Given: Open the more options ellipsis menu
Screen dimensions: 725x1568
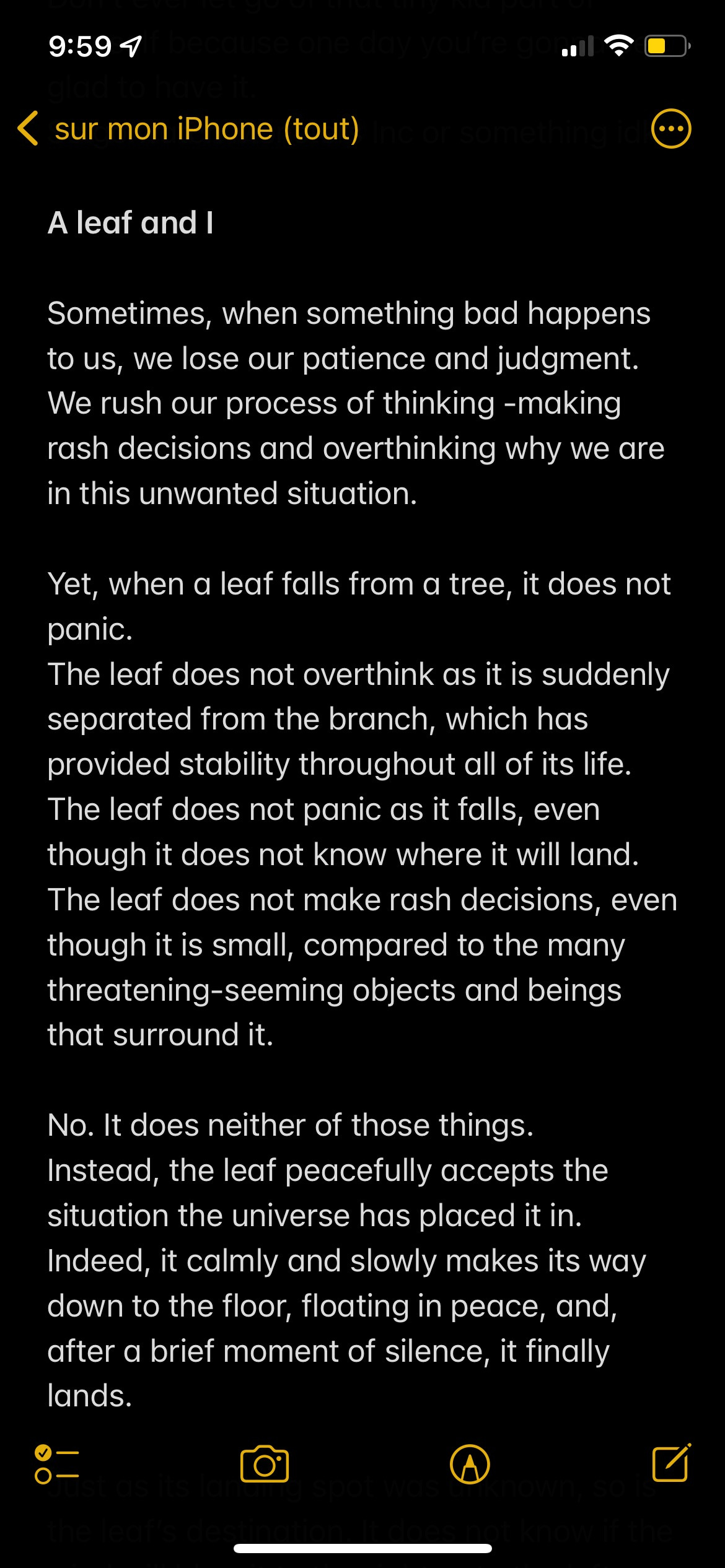Looking at the screenshot, I should (x=671, y=129).
